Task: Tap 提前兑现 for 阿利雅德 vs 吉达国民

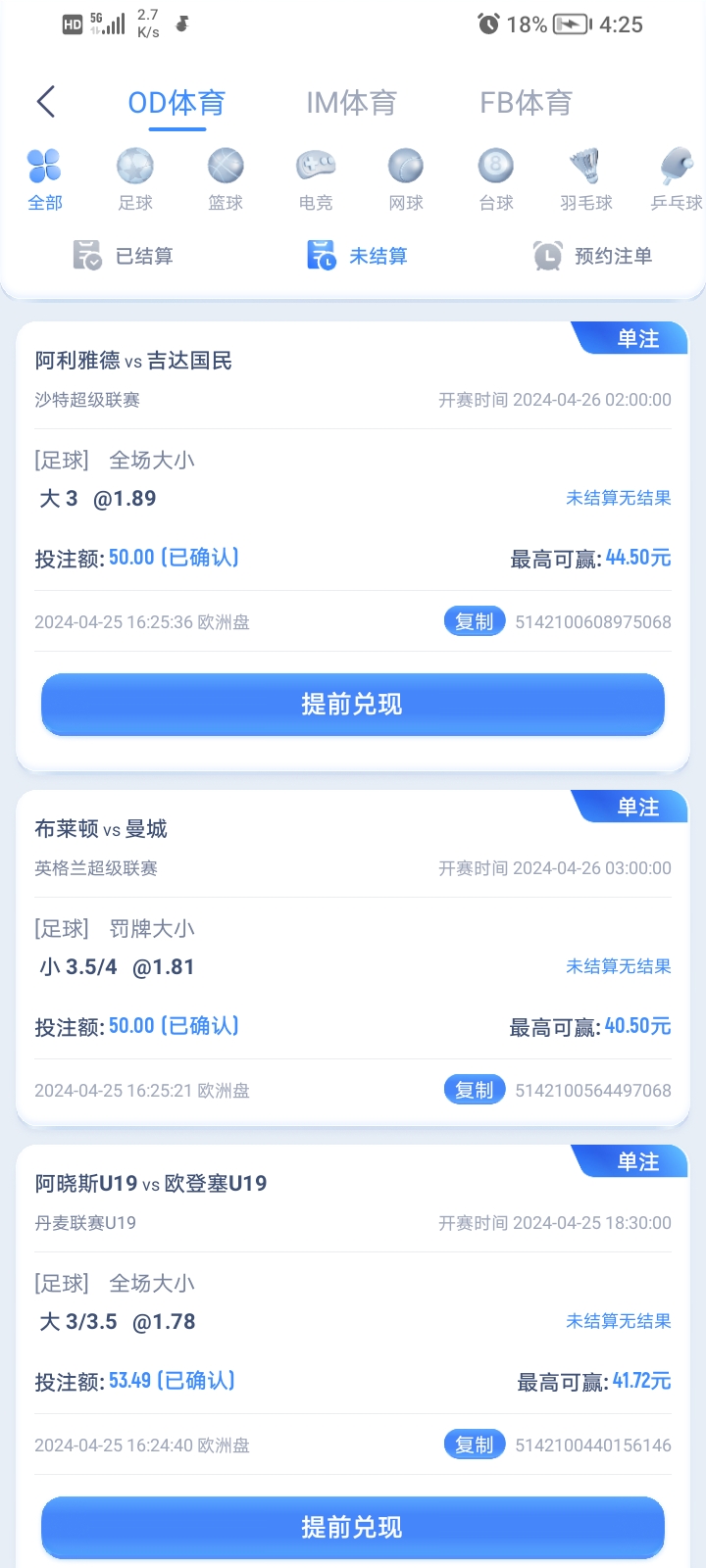Action: point(353,704)
